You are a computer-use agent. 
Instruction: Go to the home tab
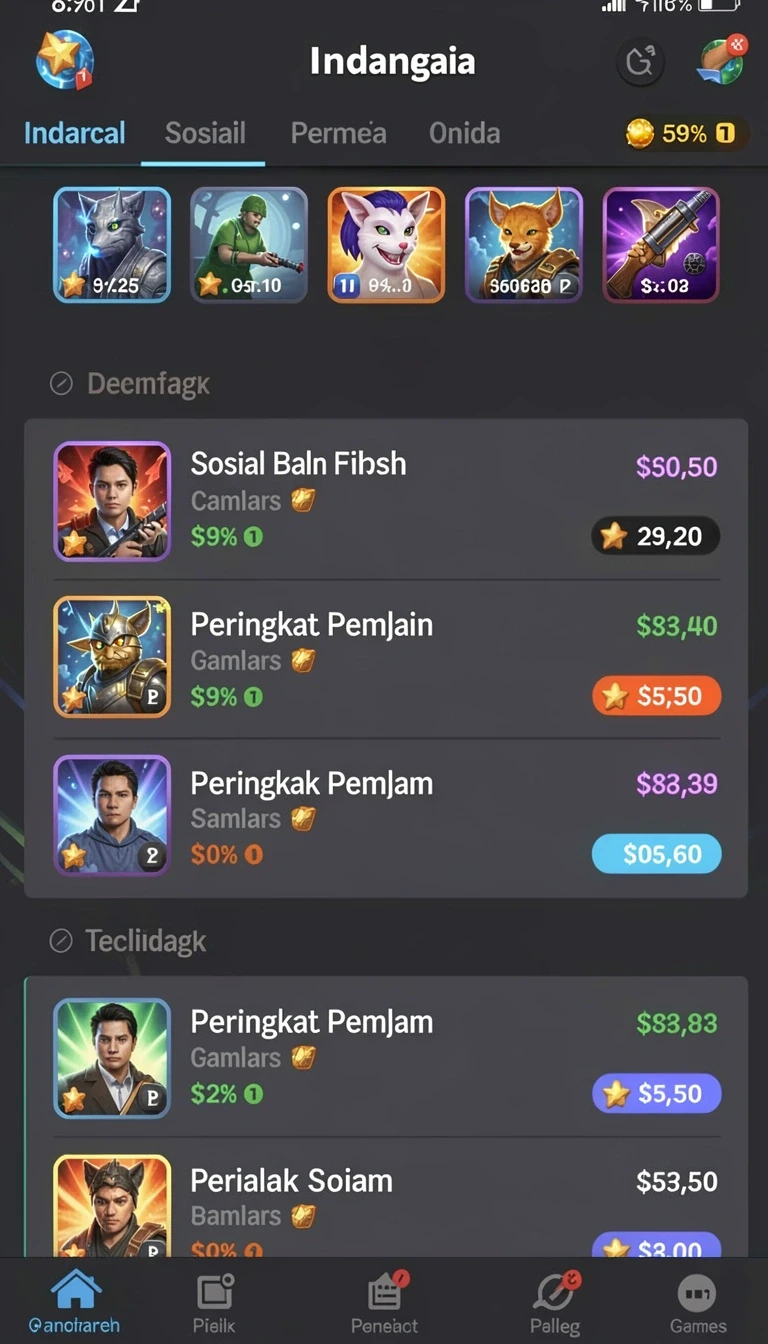[x=75, y=1302]
